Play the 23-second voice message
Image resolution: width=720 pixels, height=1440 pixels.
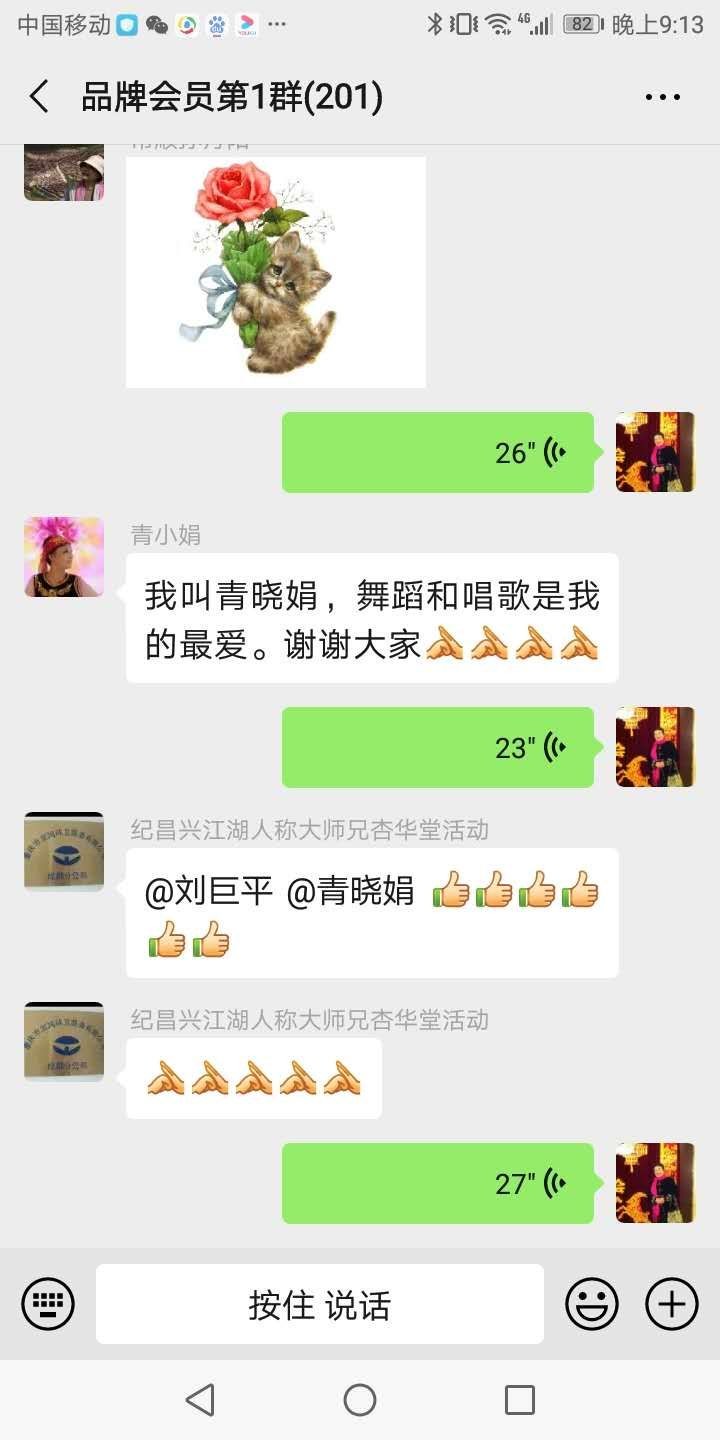[x=438, y=747]
